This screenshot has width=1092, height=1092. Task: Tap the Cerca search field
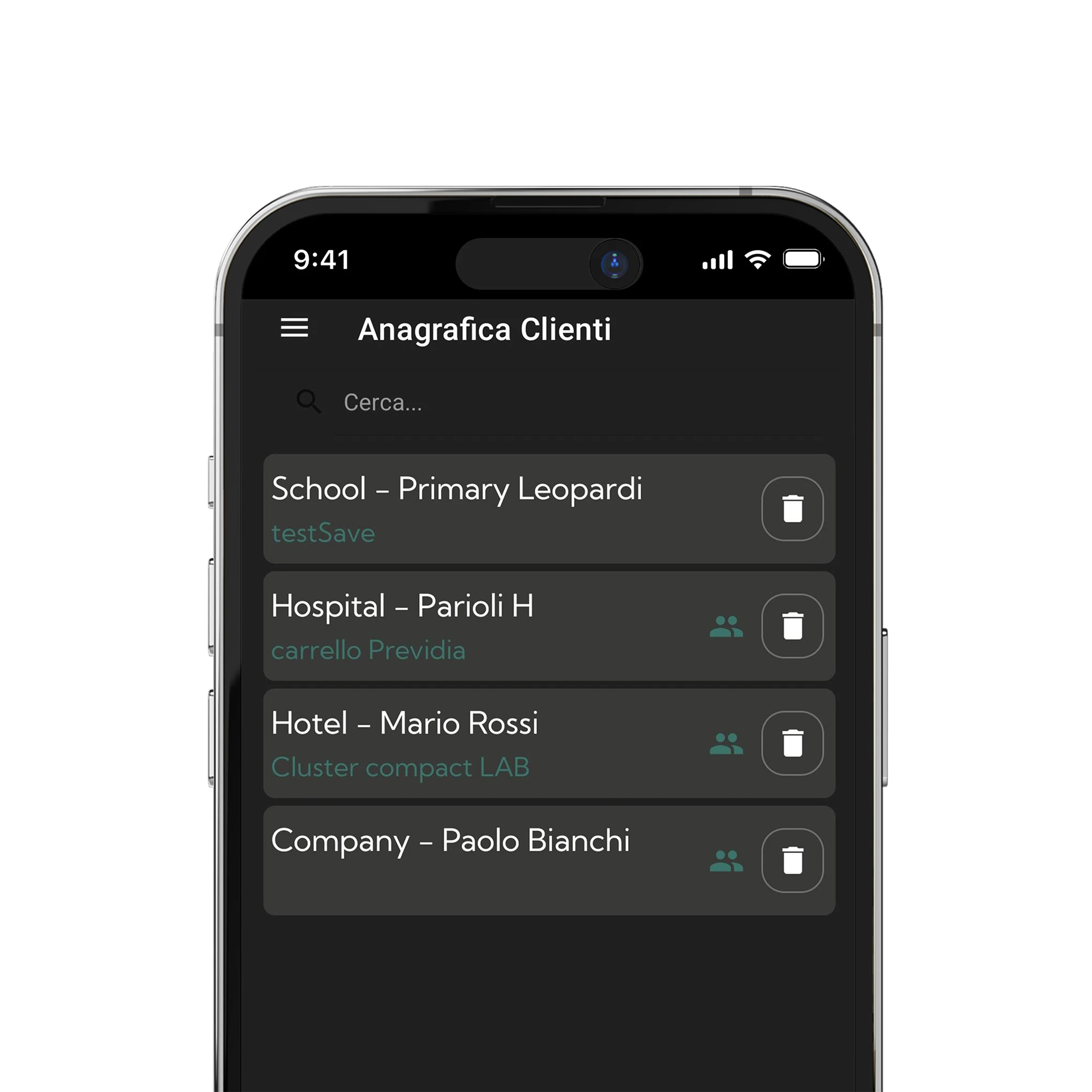coord(509,403)
